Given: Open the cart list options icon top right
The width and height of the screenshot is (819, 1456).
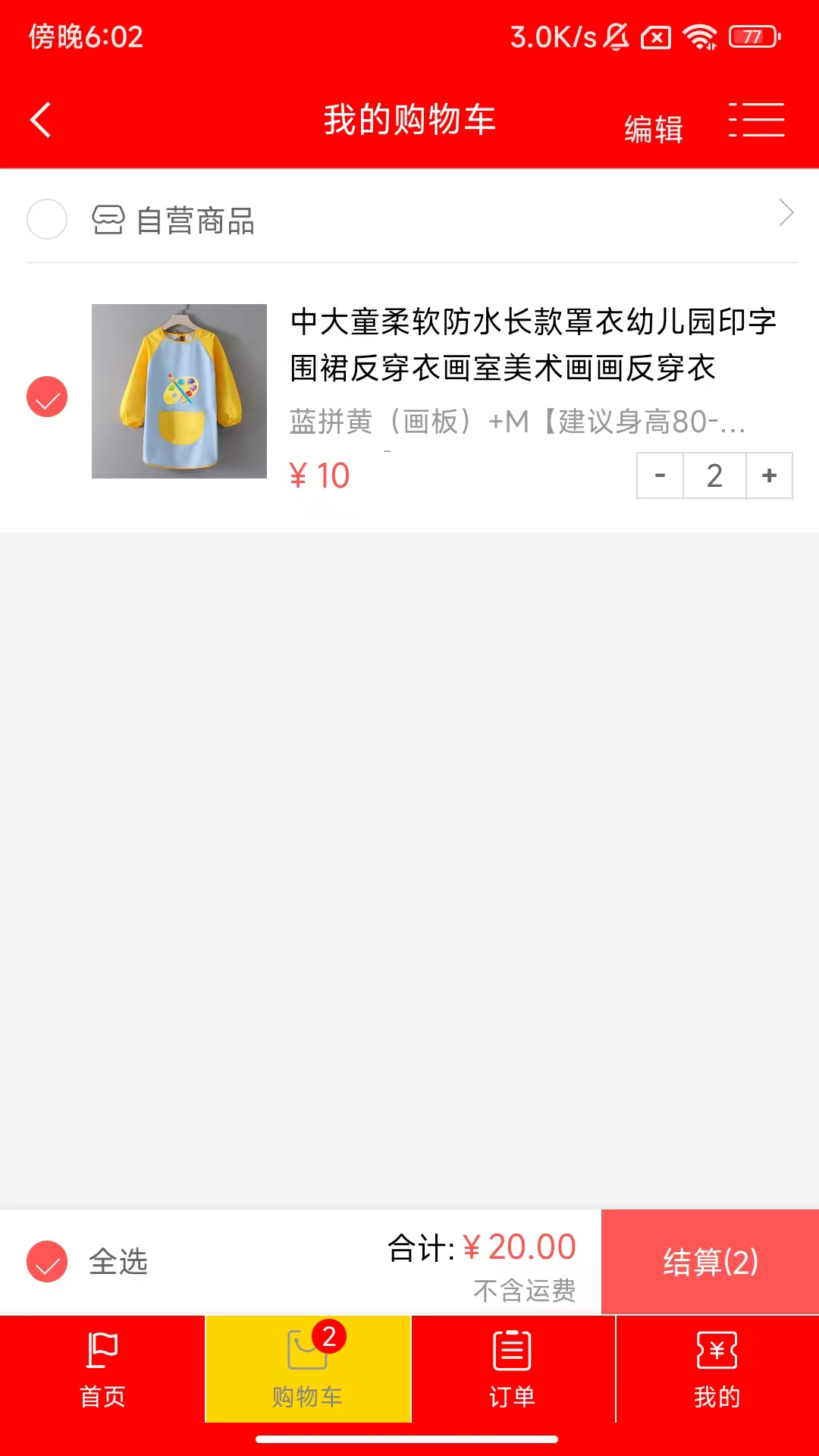Looking at the screenshot, I should [756, 119].
